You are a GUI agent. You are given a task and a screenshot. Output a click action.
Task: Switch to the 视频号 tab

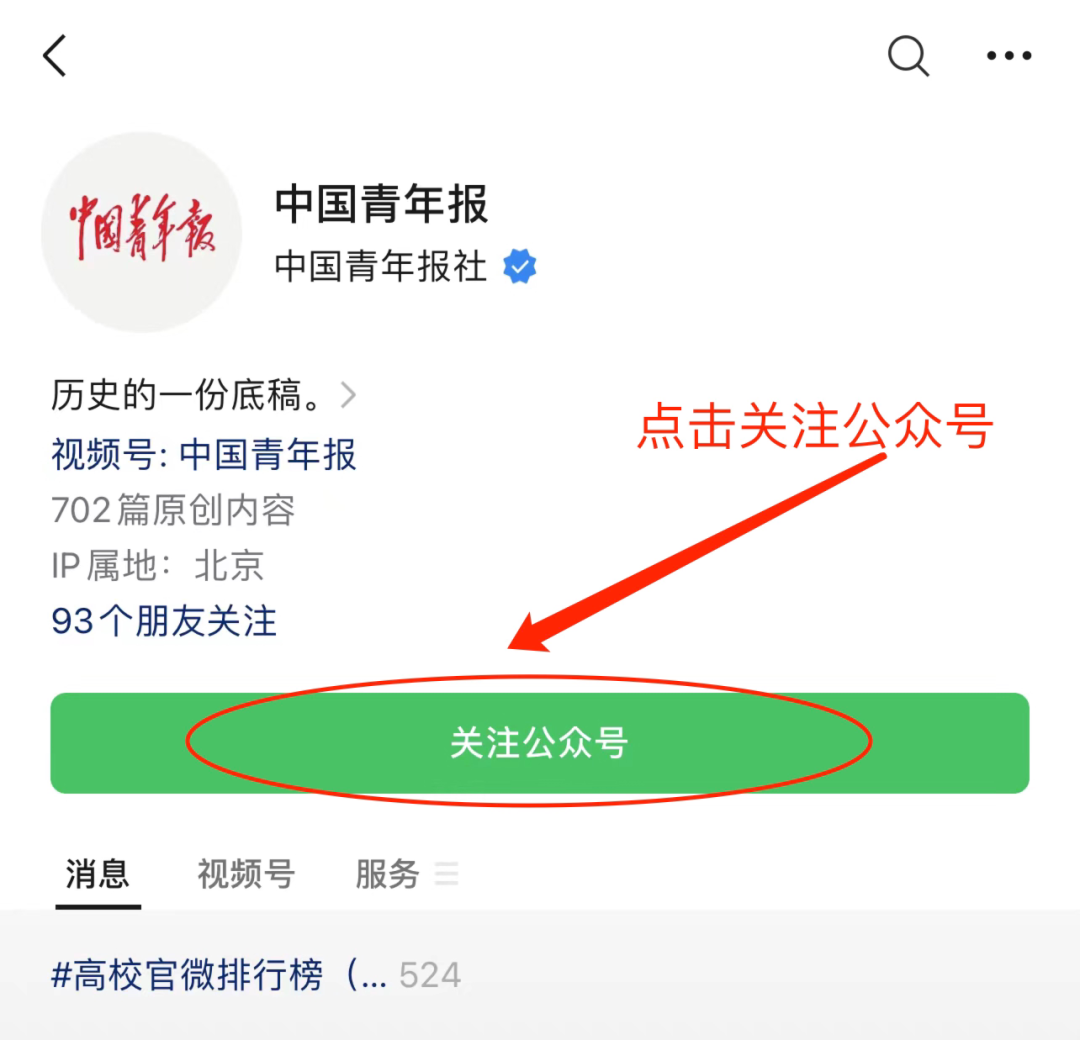[246, 874]
